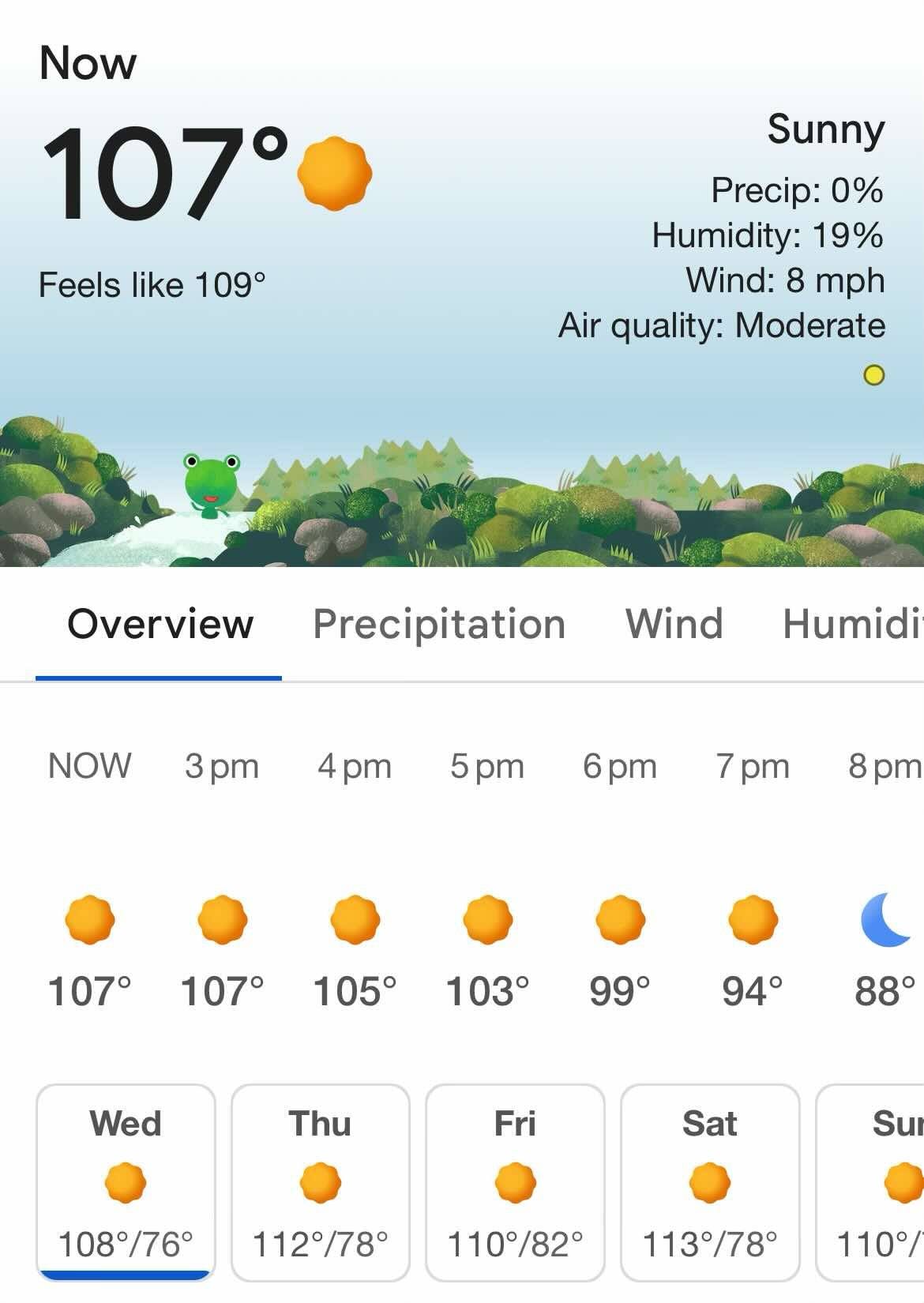Viewport: 924px width, 1303px height.
Task: View Thursday's forecast card
Action: coord(320,1182)
